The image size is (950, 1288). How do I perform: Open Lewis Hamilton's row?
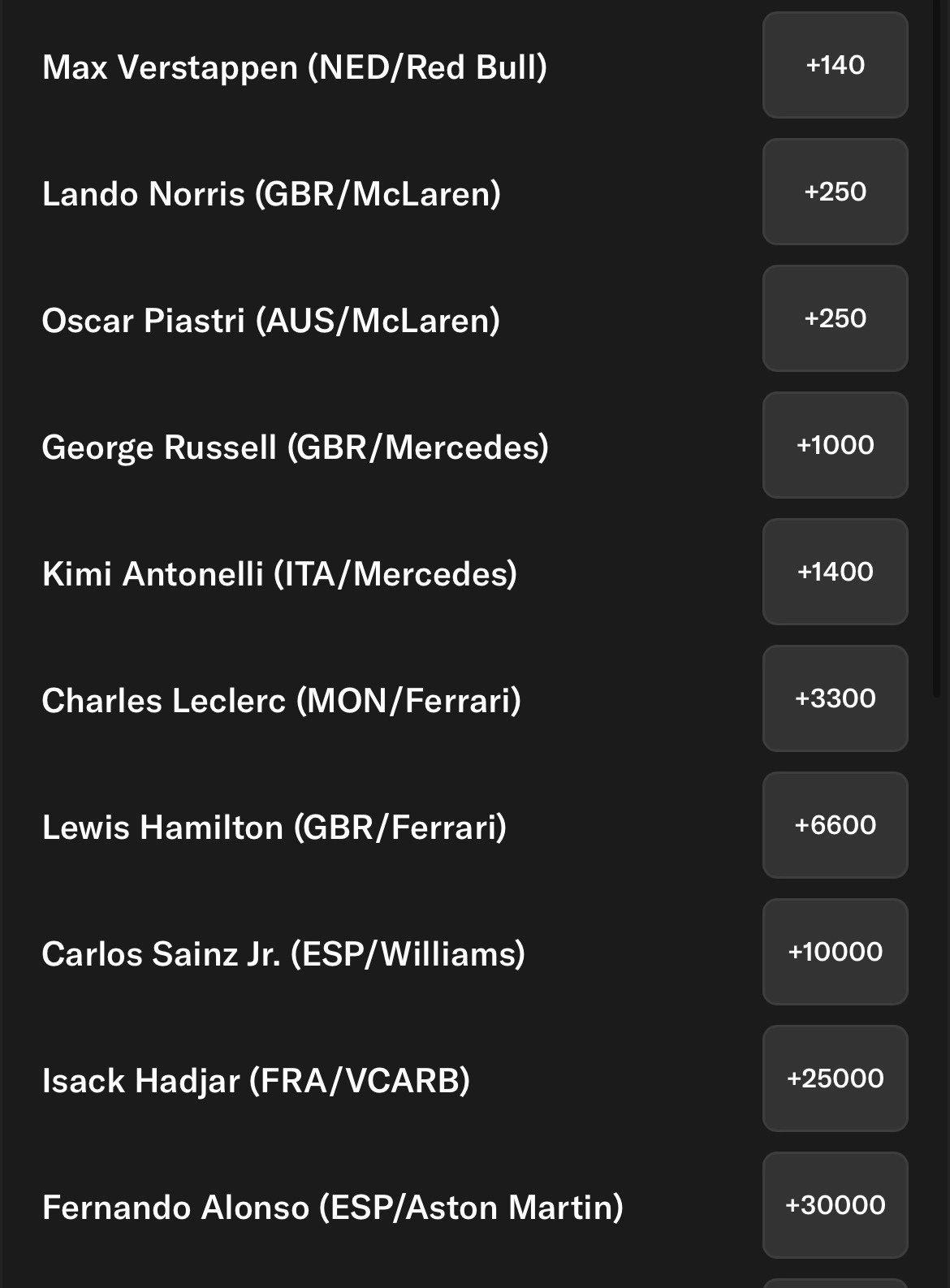[x=274, y=827]
